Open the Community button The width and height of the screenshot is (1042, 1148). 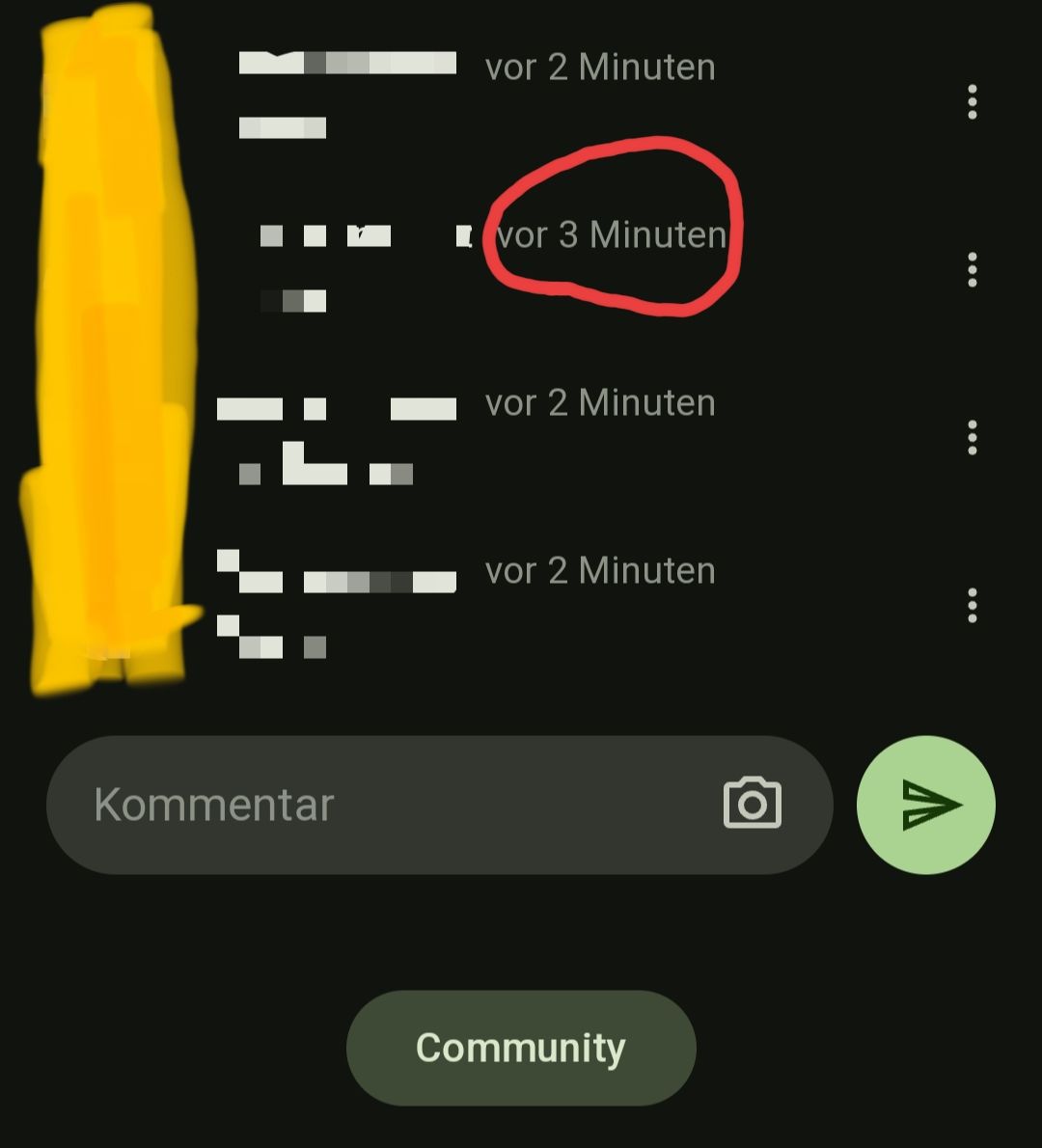[x=521, y=1048]
